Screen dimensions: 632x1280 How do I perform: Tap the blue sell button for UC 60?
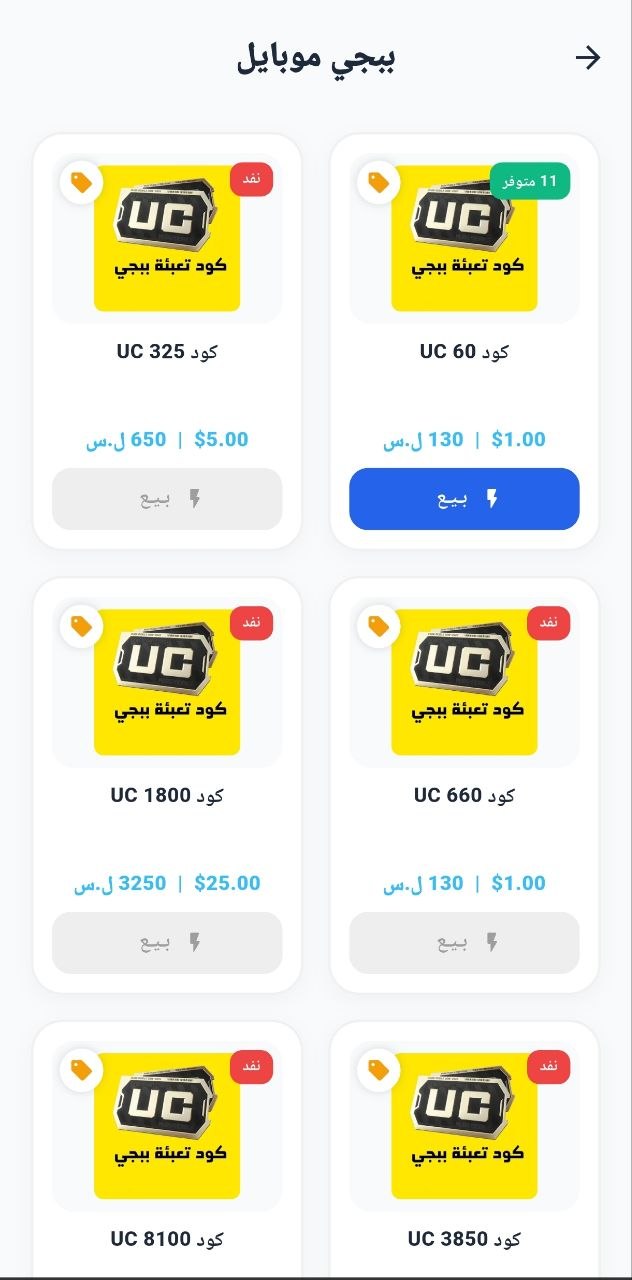click(x=464, y=499)
